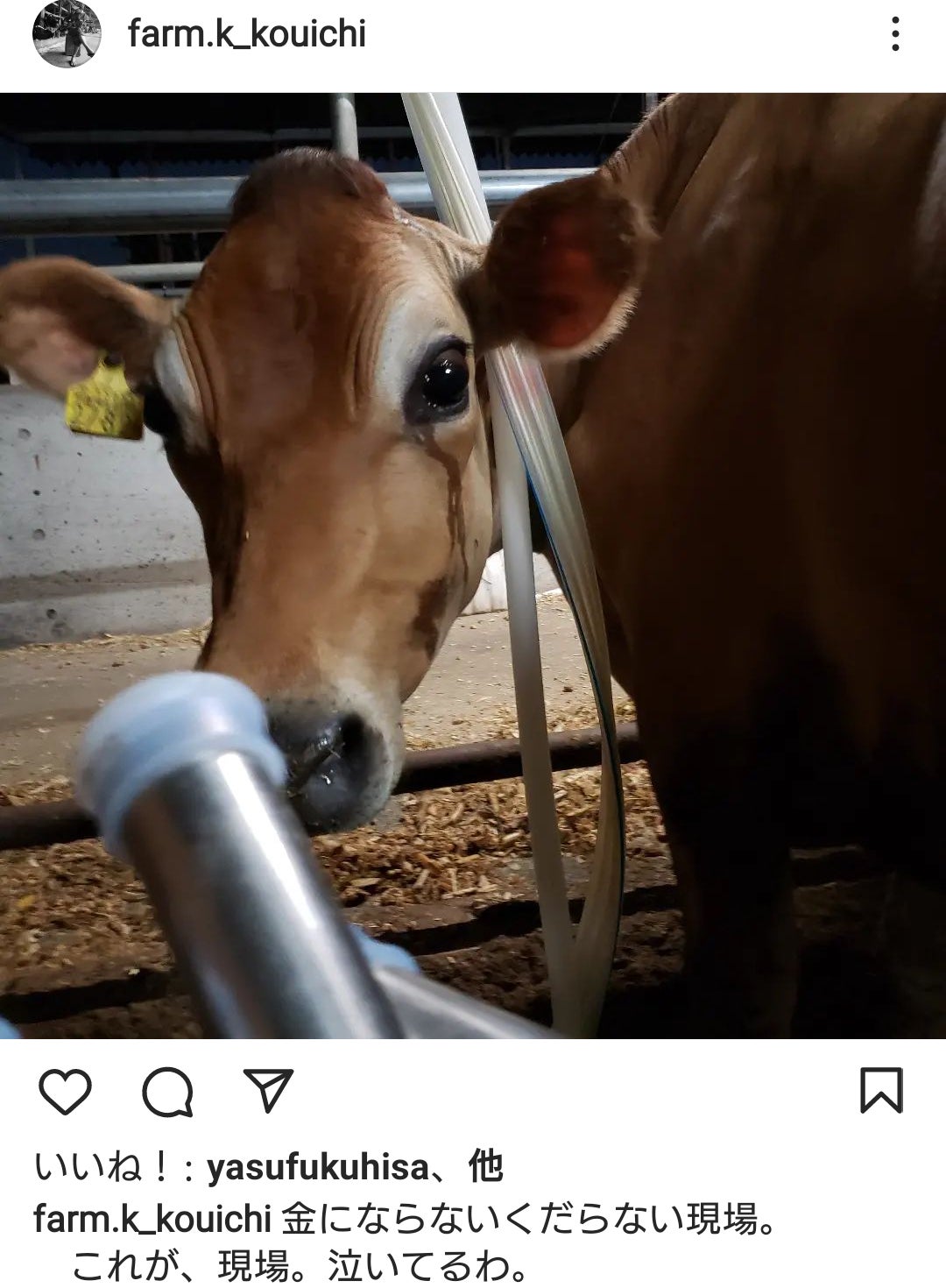Viewport: 946px width, 1288px height.
Task: Open yasufukuhisa's profile from likes
Action: coord(317,1168)
